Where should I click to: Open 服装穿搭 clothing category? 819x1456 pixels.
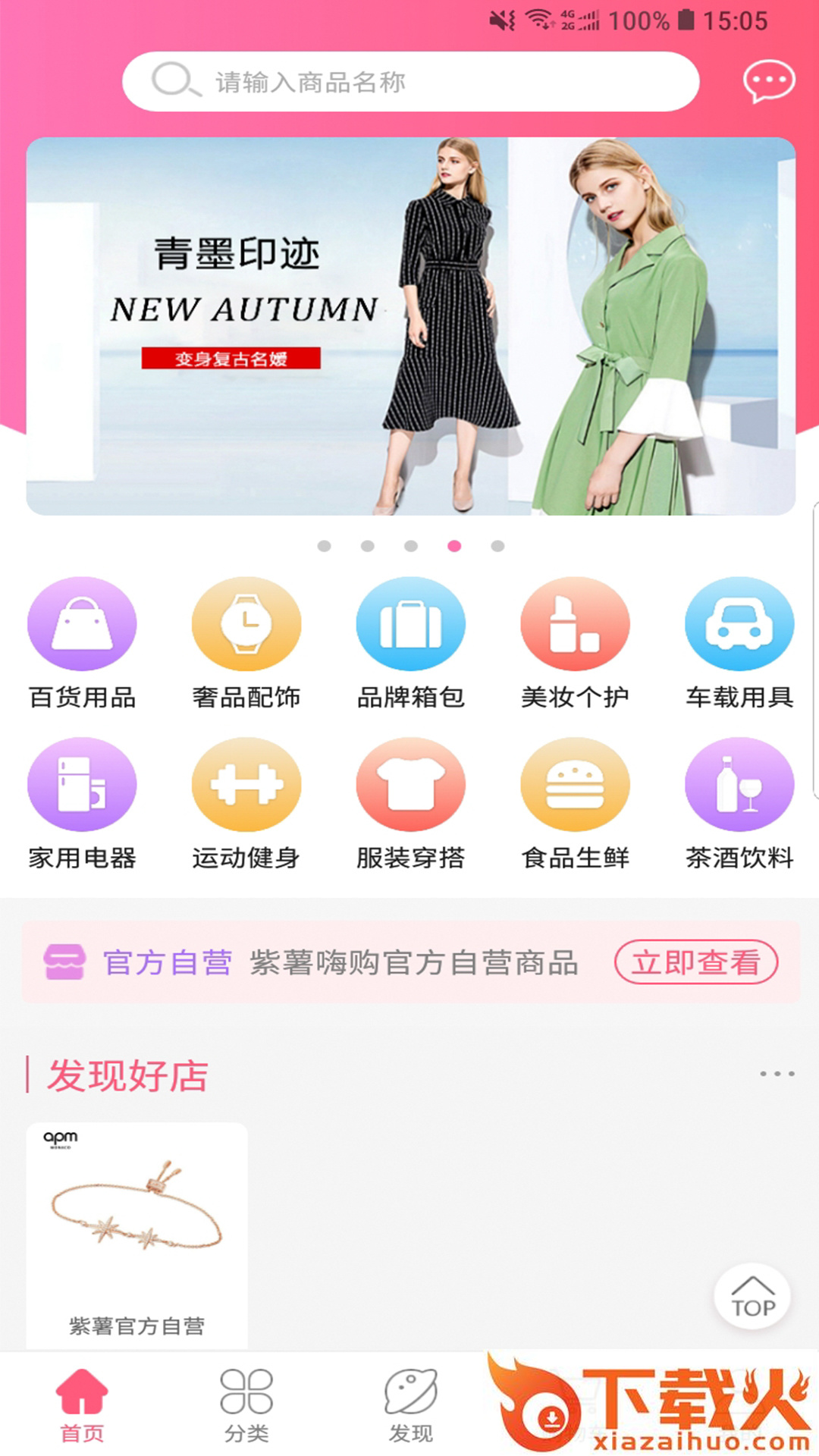coord(410,785)
